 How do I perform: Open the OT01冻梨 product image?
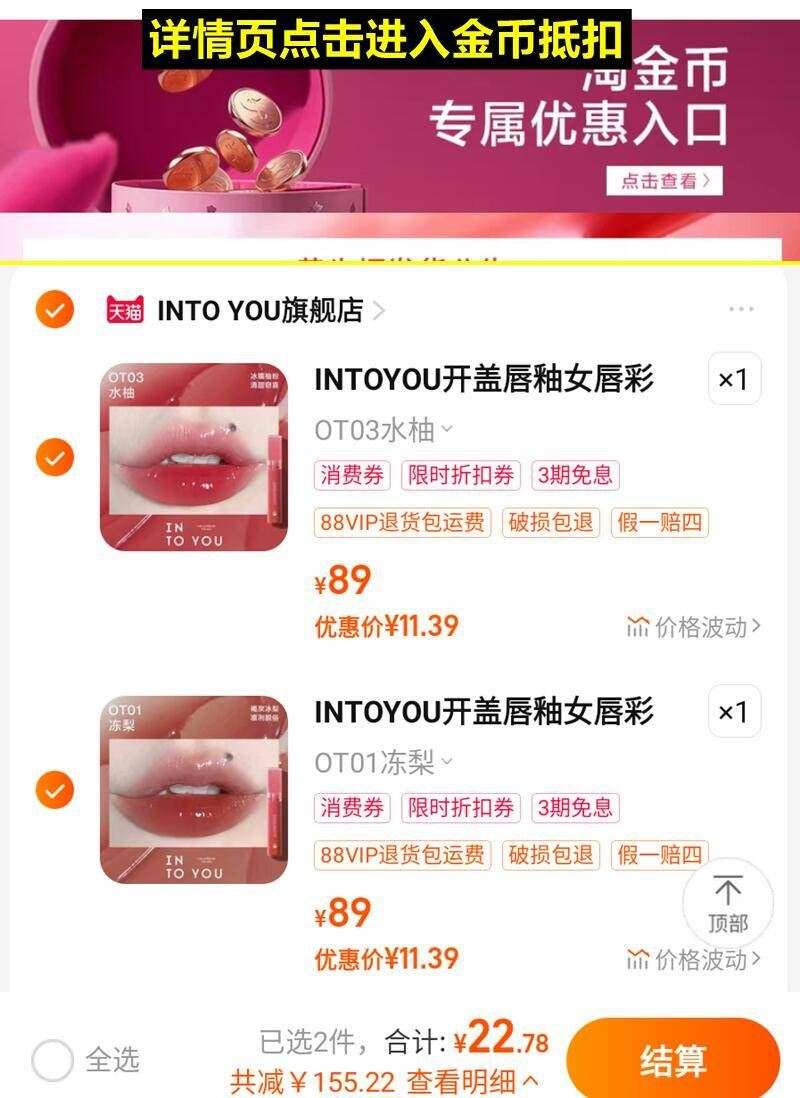click(194, 789)
